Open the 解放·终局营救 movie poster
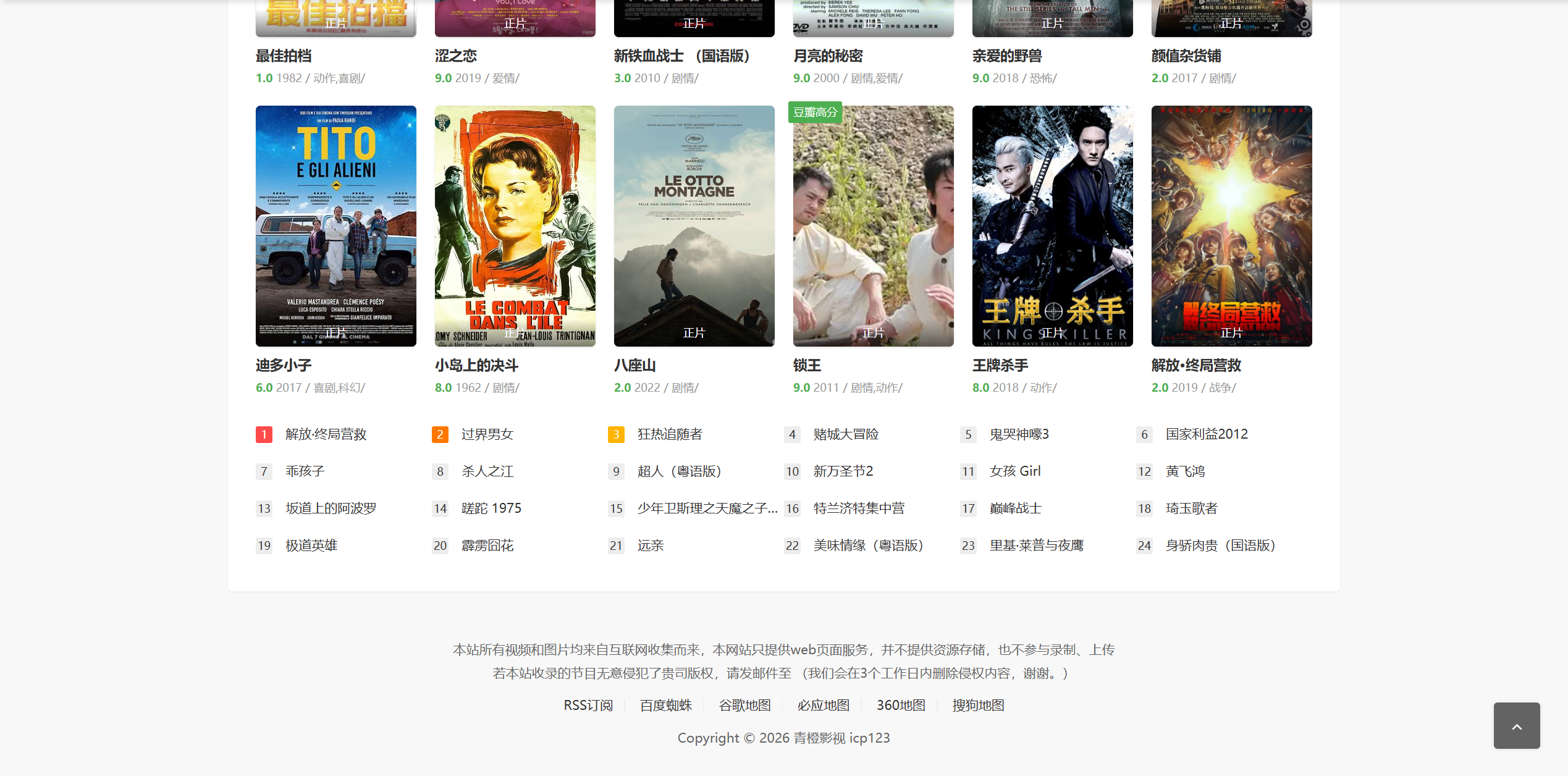Image resolution: width=1568 pixels, height=776 pixels. point(1231,226)
